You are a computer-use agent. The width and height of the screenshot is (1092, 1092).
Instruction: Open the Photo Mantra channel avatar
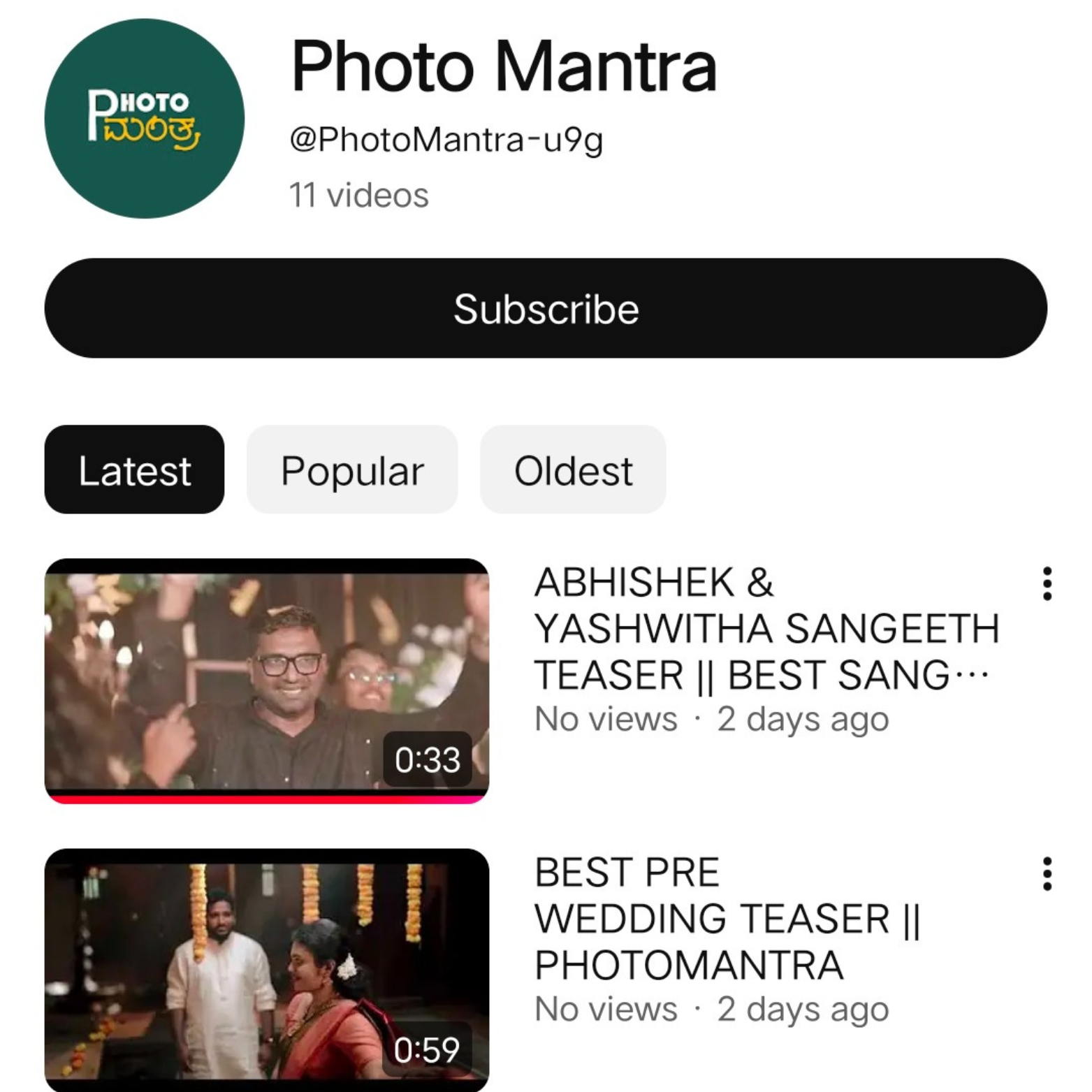pyautogui.click(x=145, y=119)
